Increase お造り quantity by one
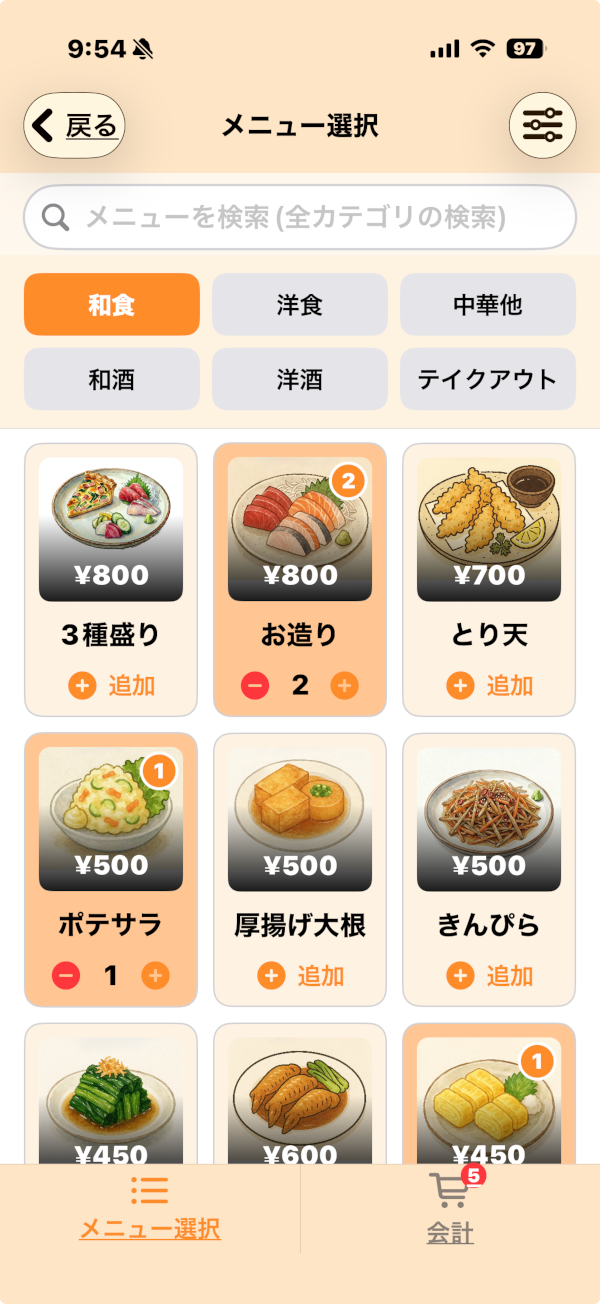This screenshot has width=600, height=1304. tap(345, 686)
